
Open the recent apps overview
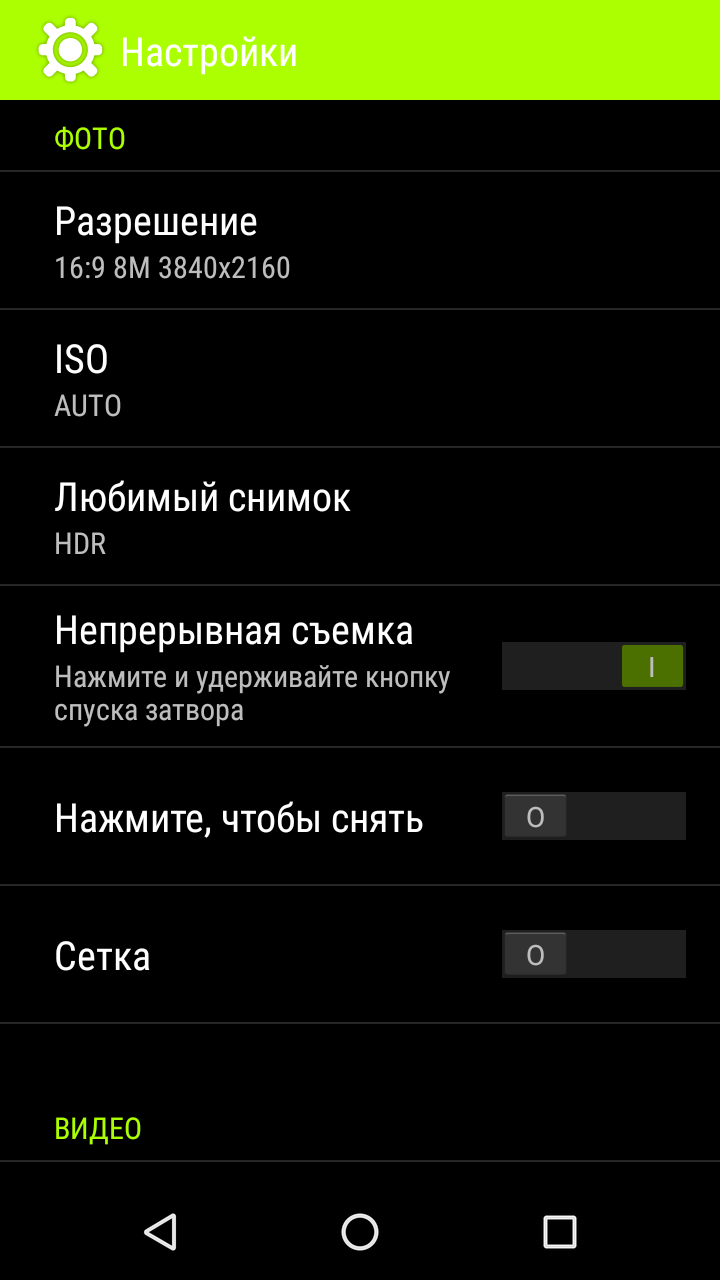point(560,1231)
